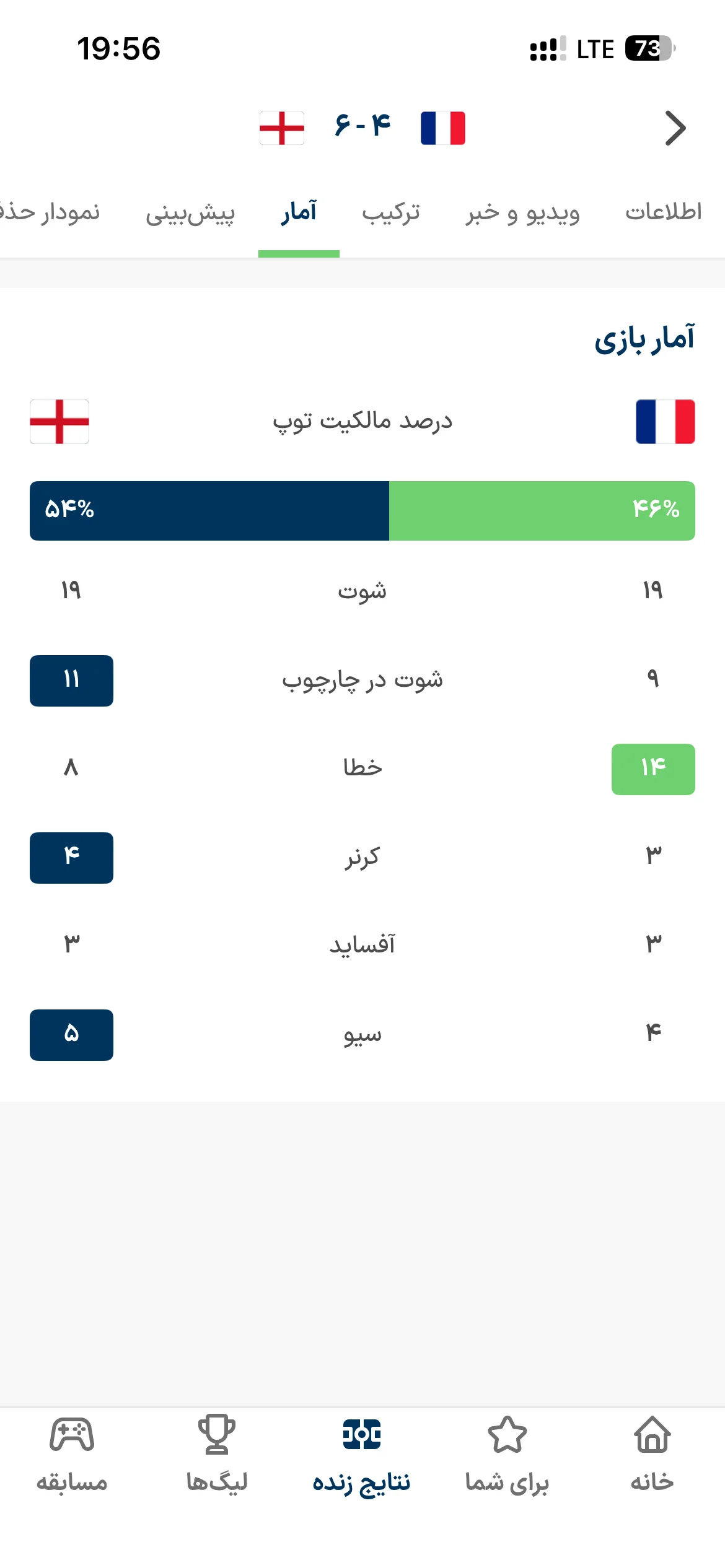Open نتایج زنده live results tab
Image resolution: width=725 pixels, height=1568 pixels.
(362, 1456)
